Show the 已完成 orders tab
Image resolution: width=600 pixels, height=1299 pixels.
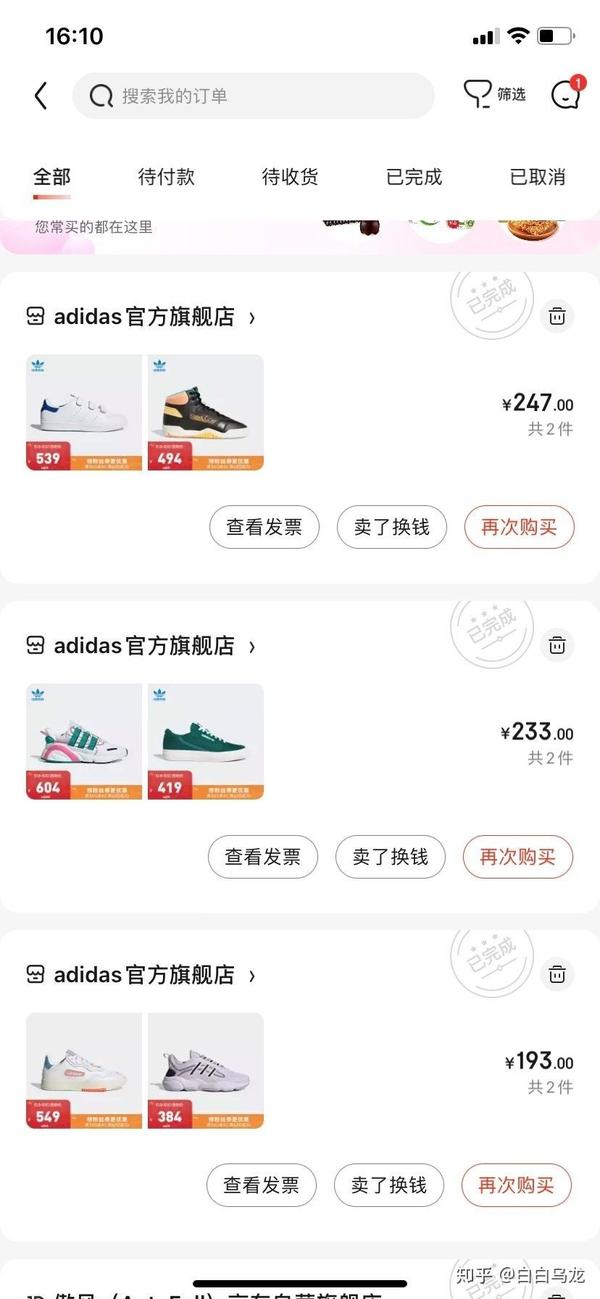[414, 177]
